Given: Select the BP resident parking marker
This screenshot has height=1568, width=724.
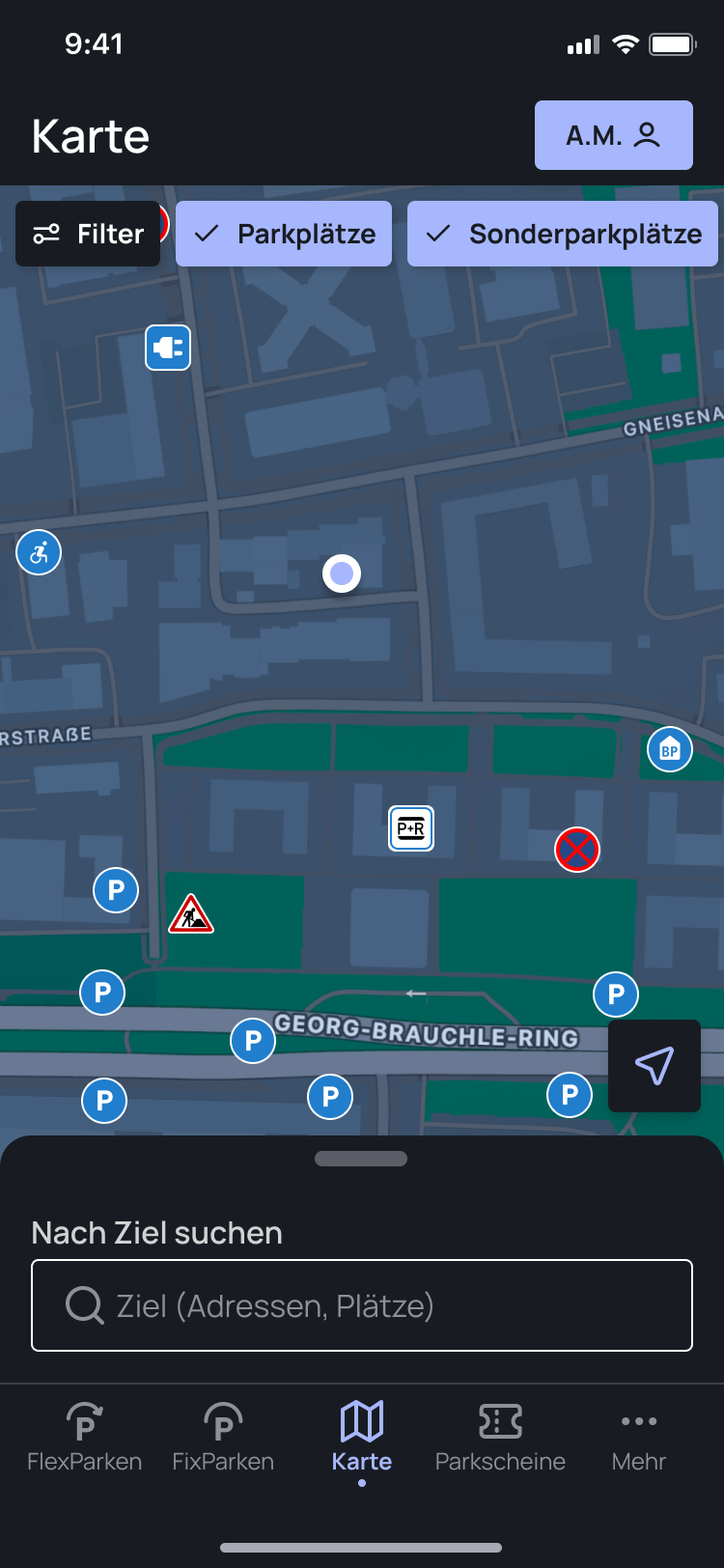Looking at the screenshot, I should click(670, 749).
